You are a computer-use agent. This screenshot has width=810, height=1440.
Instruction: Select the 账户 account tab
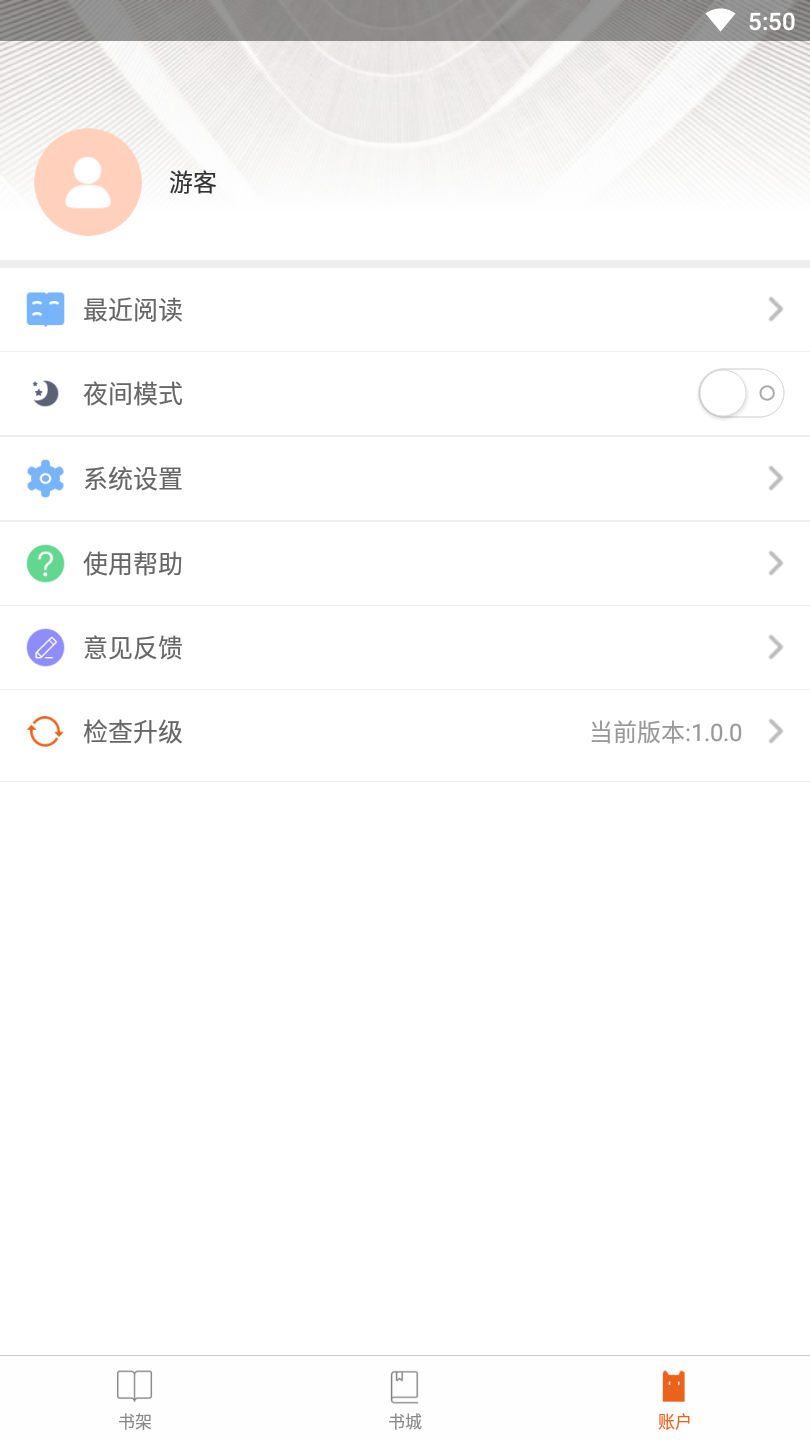pyautogui.click(x=674, y=1398)
